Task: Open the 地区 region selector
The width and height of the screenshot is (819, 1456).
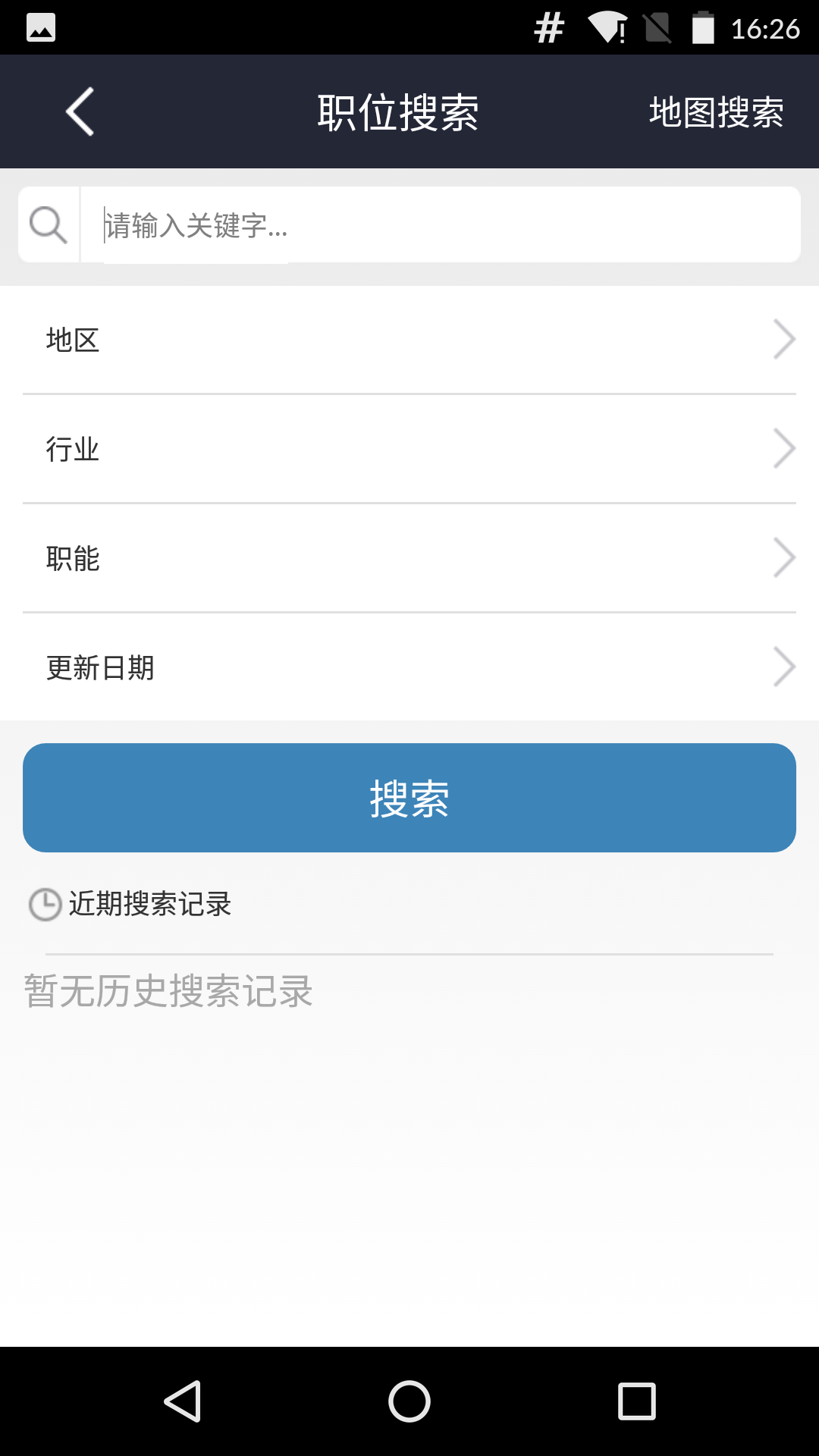Action: pos(409,340)
